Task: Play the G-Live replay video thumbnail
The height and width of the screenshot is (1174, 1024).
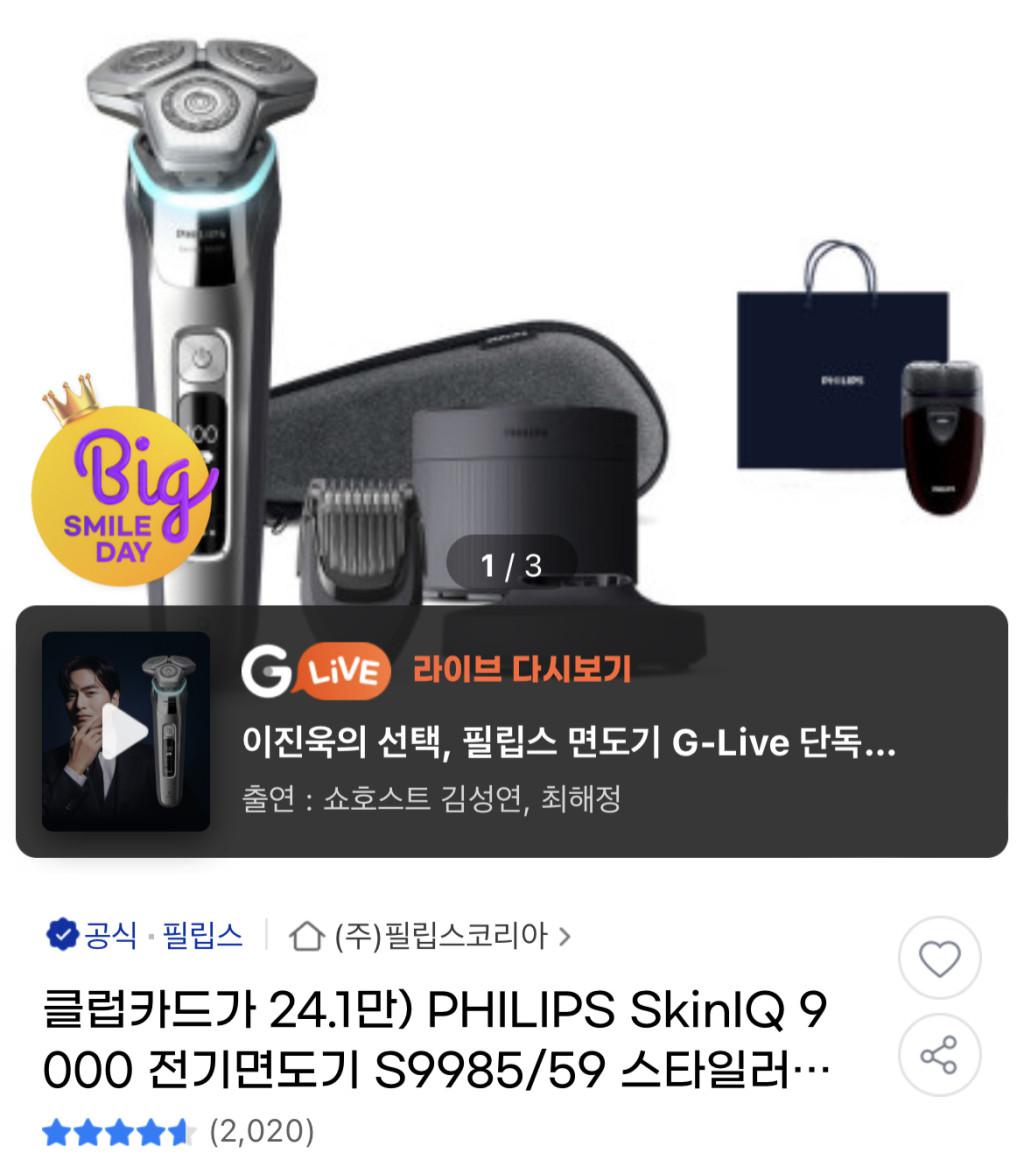Action: click(125, 732)
